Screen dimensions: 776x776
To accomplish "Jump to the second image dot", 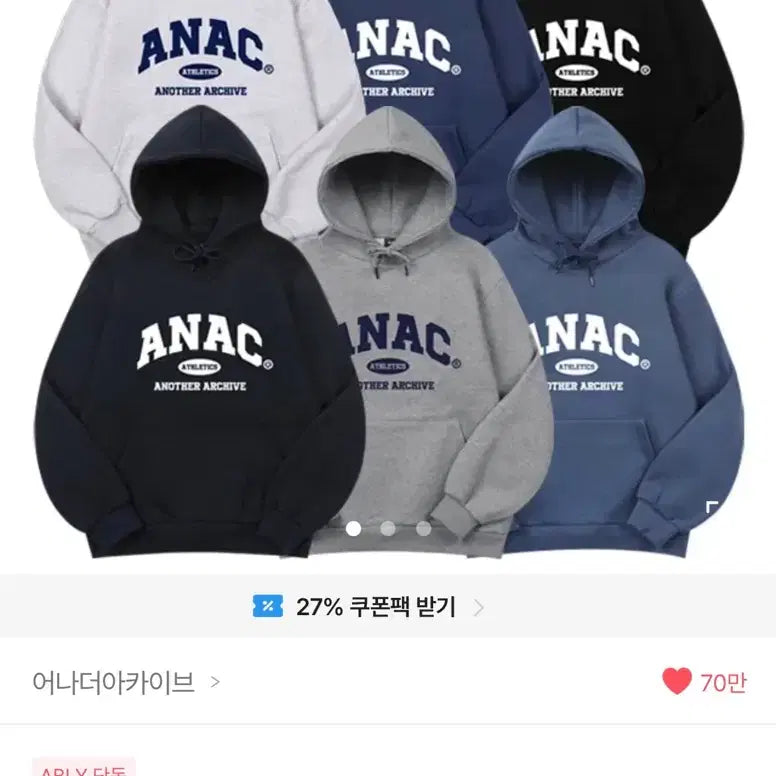I will coord(388,529).
